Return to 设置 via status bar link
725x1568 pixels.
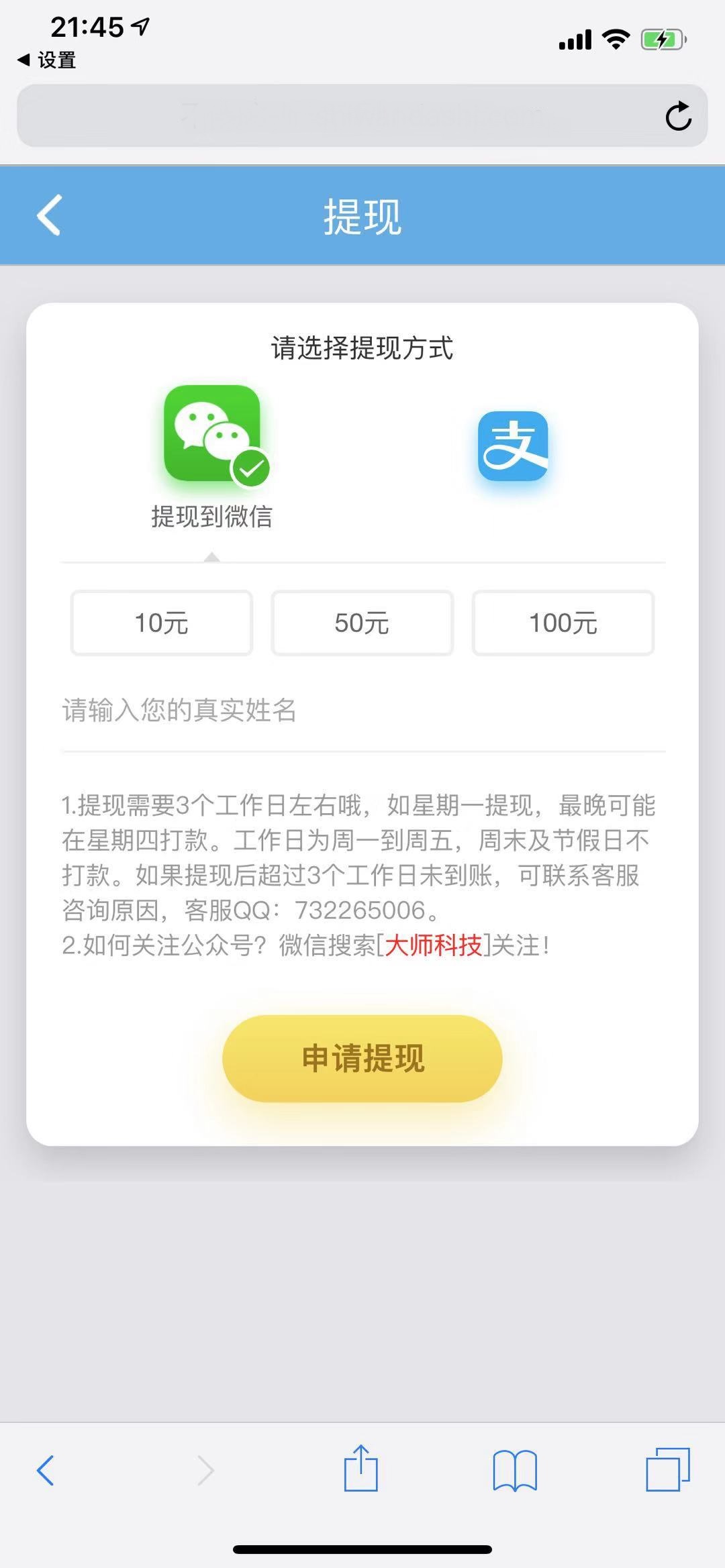46,60
